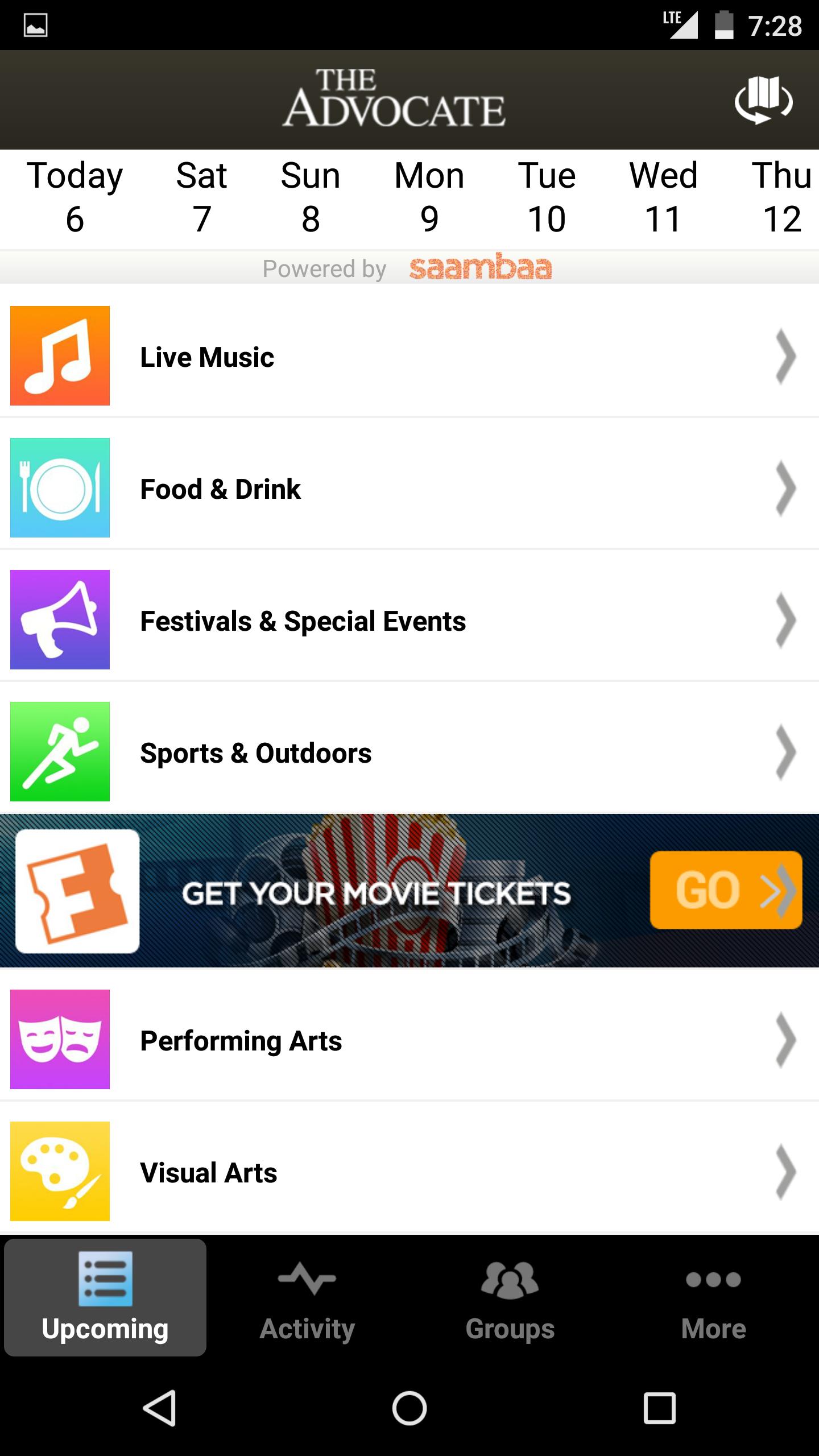Select the Fandango ticket icon in the banner
The image size is (819, 1456).
coord(78,891)
